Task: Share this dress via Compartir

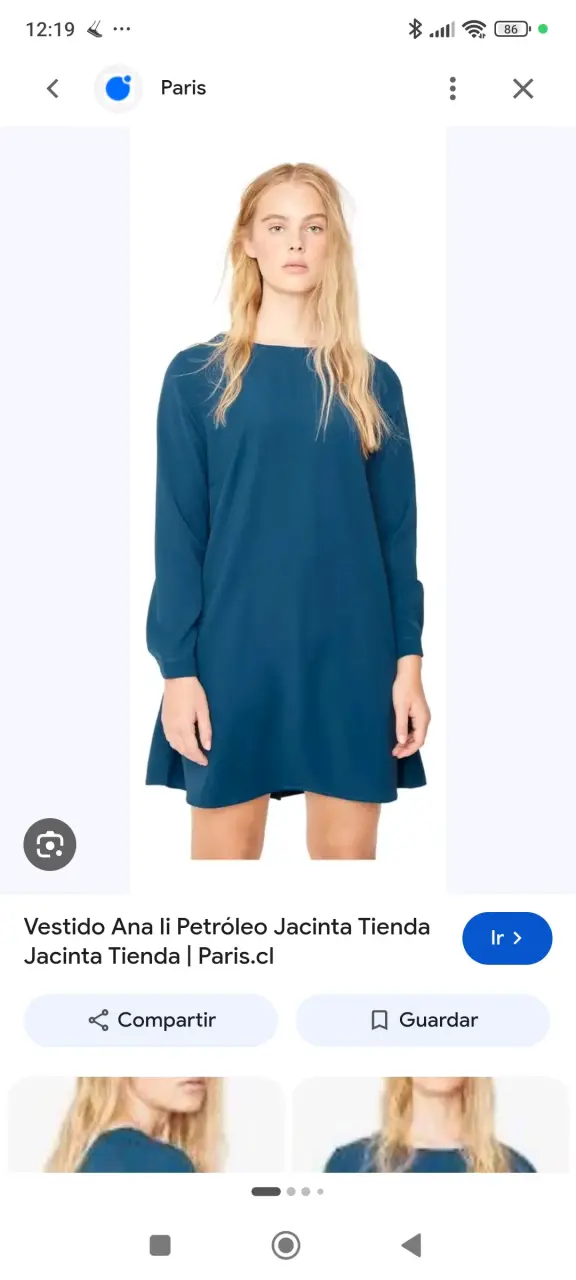Action: (151, 1020)
